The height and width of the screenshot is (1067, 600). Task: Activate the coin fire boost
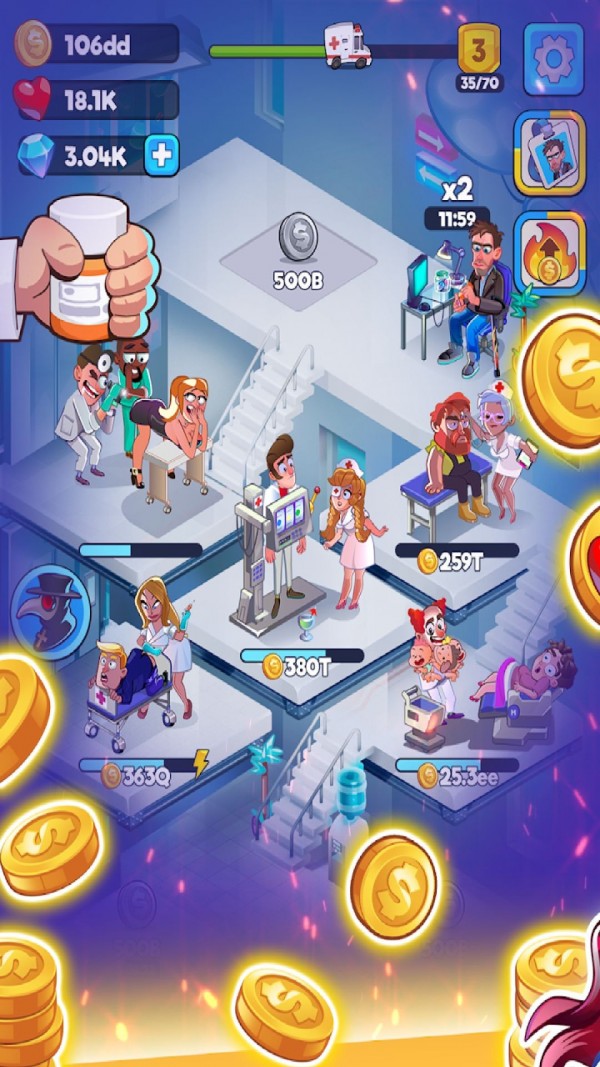pos(549,252)
